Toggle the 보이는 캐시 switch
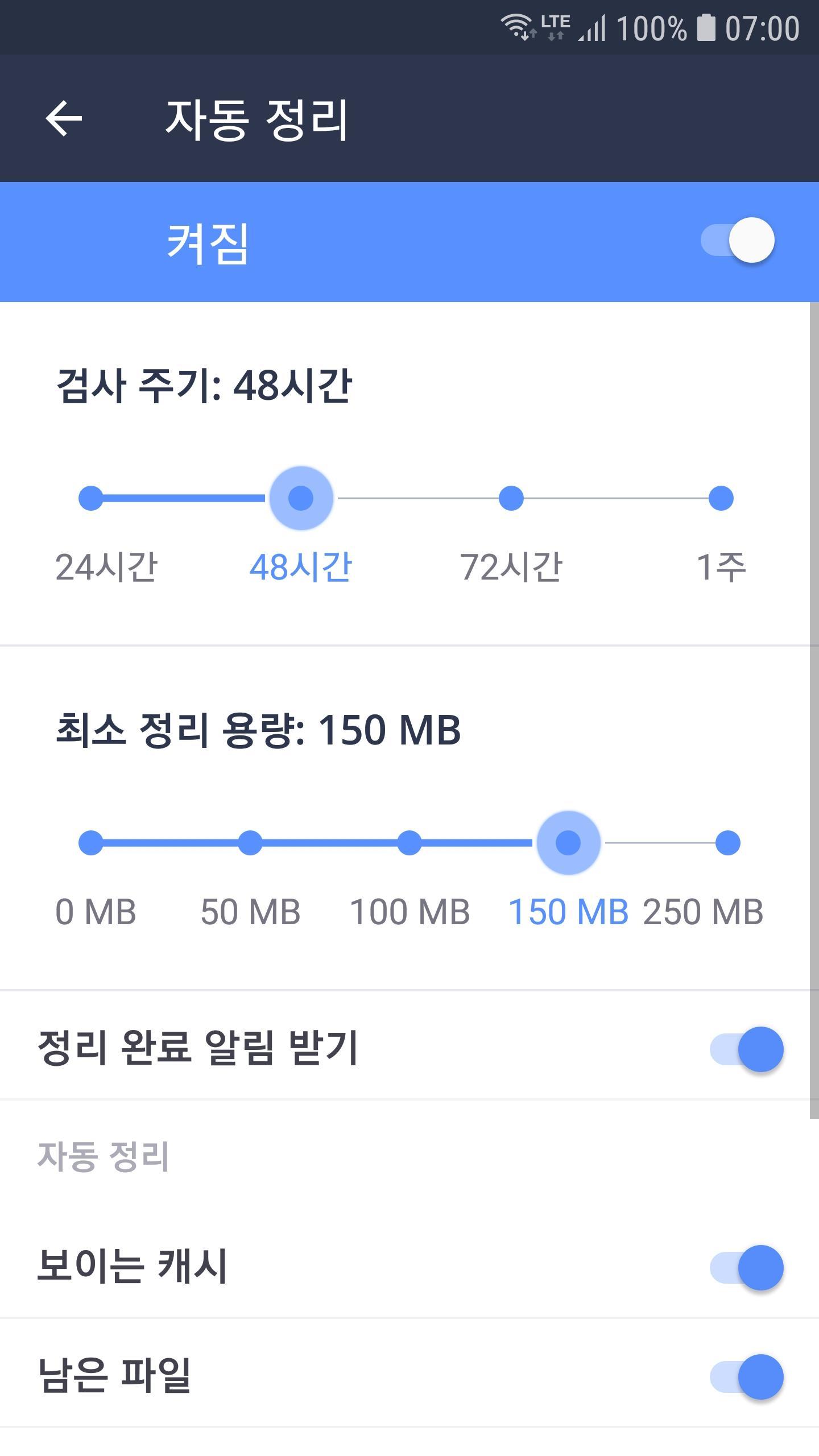This screenshot has width=819, height=1456. coord(747,1268)
